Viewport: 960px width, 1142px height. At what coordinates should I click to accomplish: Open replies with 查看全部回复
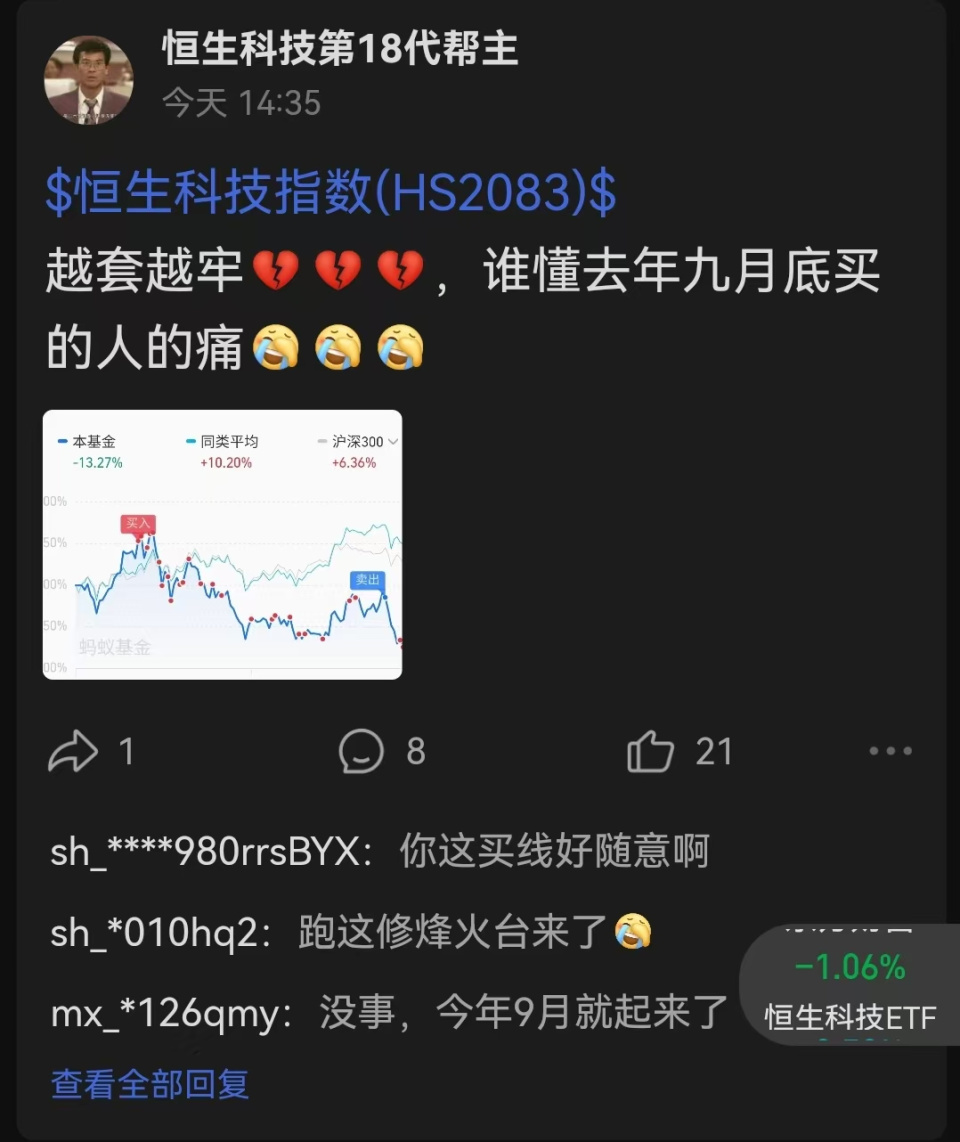tap(148, 1081)
